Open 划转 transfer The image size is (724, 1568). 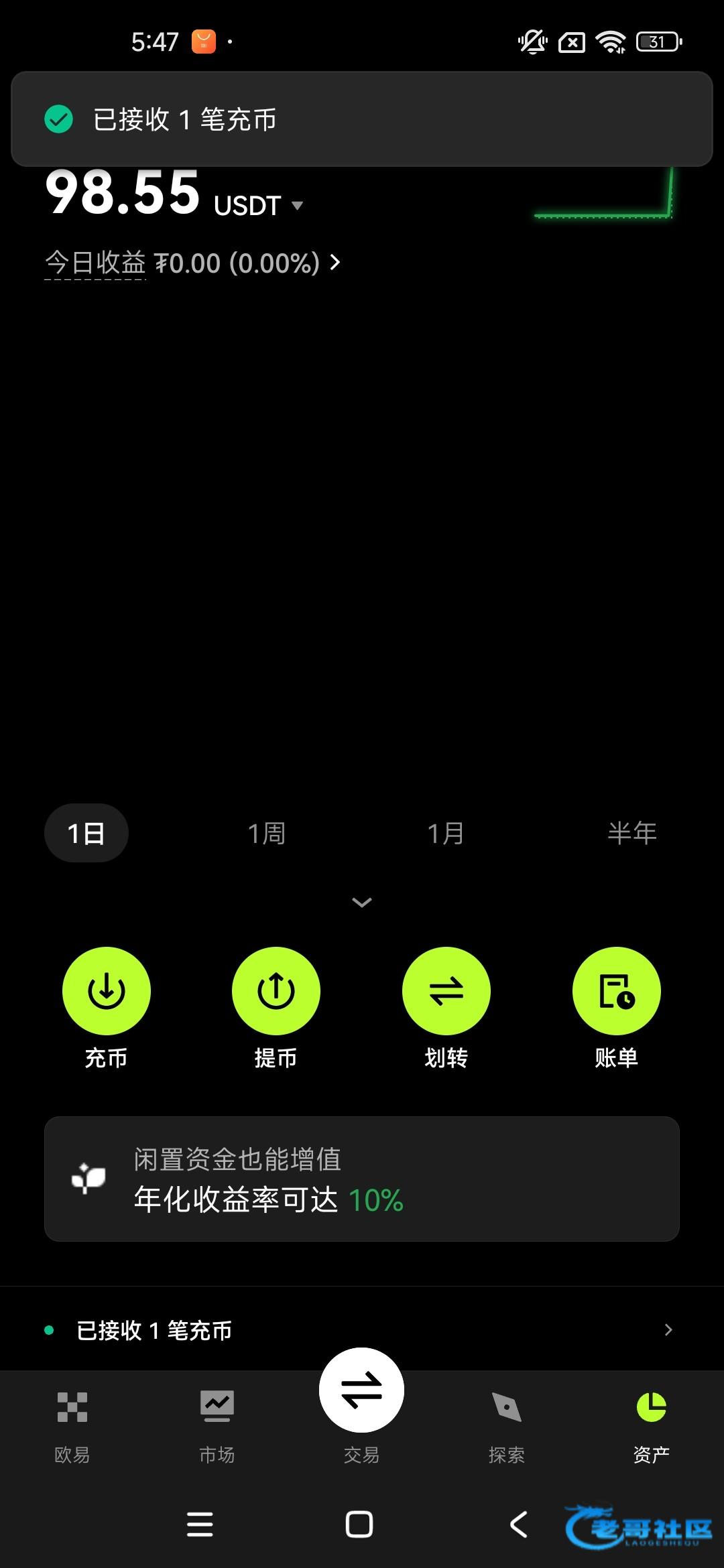coord(446,991)
